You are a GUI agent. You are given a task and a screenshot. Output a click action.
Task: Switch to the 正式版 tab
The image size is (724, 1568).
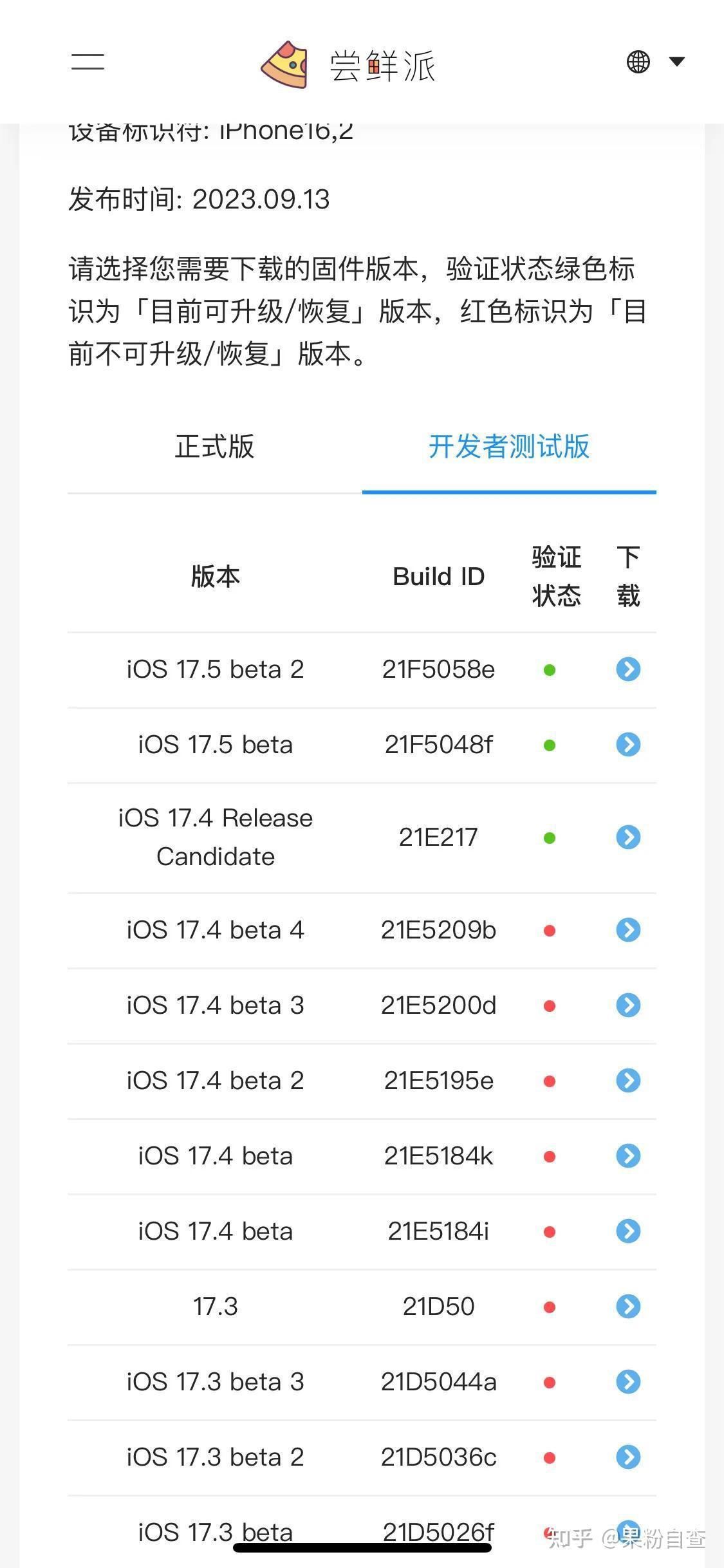[x=214, y=448]
